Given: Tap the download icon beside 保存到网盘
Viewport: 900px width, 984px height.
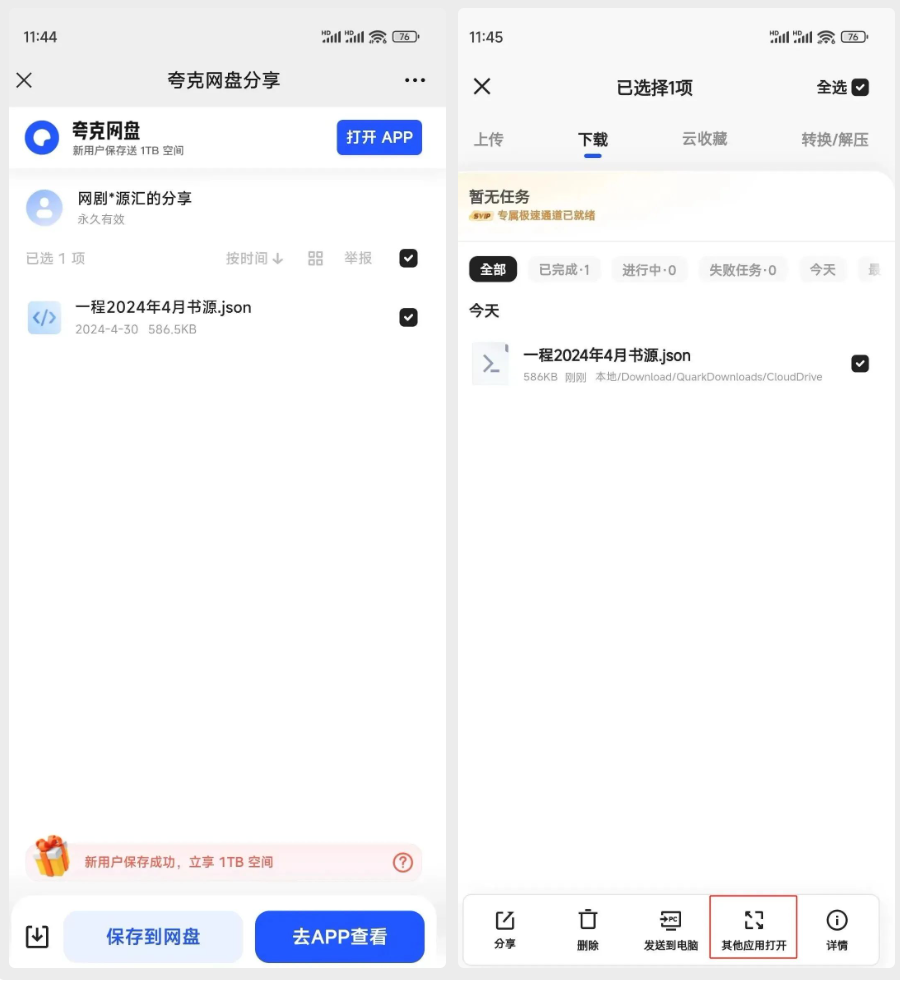Looking at the screenshot, I should (37, 937).
